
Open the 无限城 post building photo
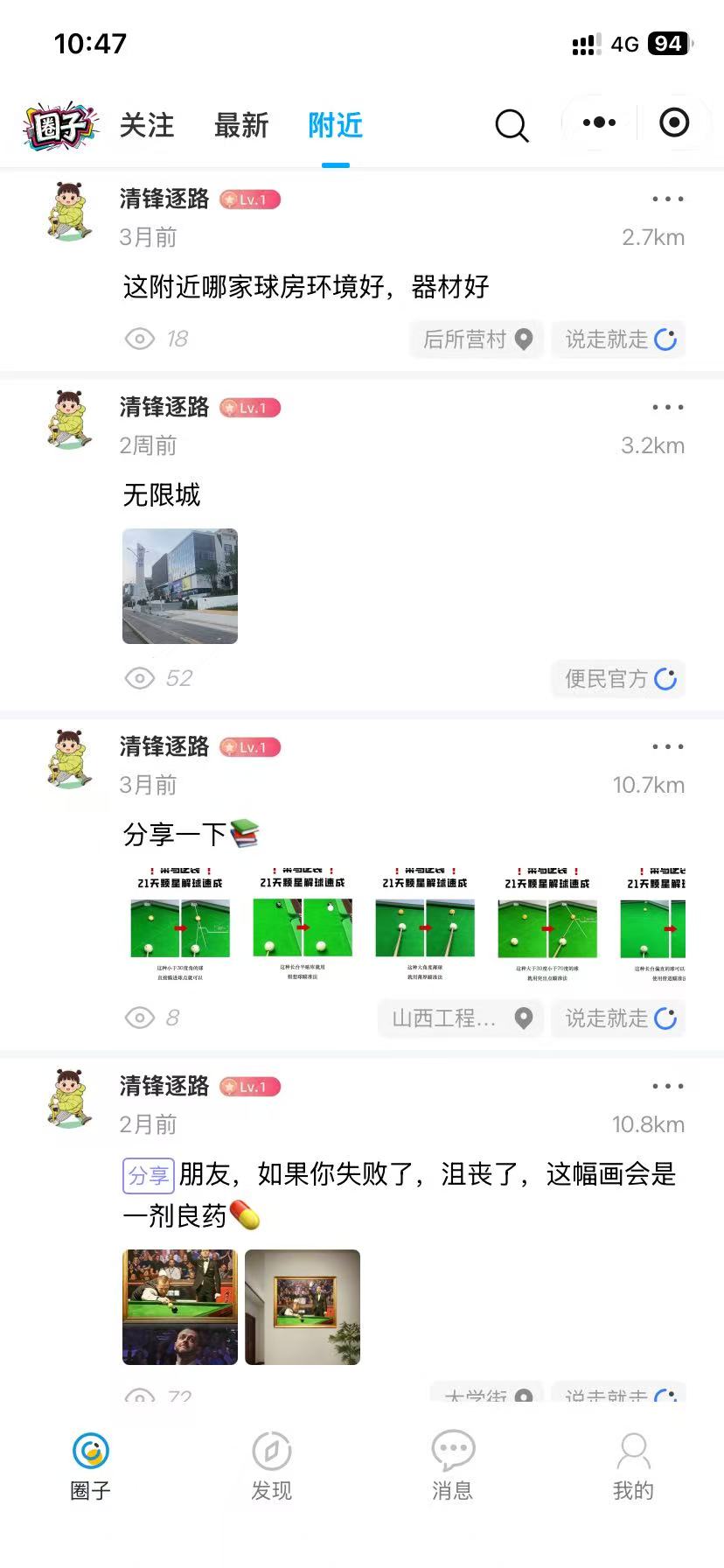click(x=180, y=586)
